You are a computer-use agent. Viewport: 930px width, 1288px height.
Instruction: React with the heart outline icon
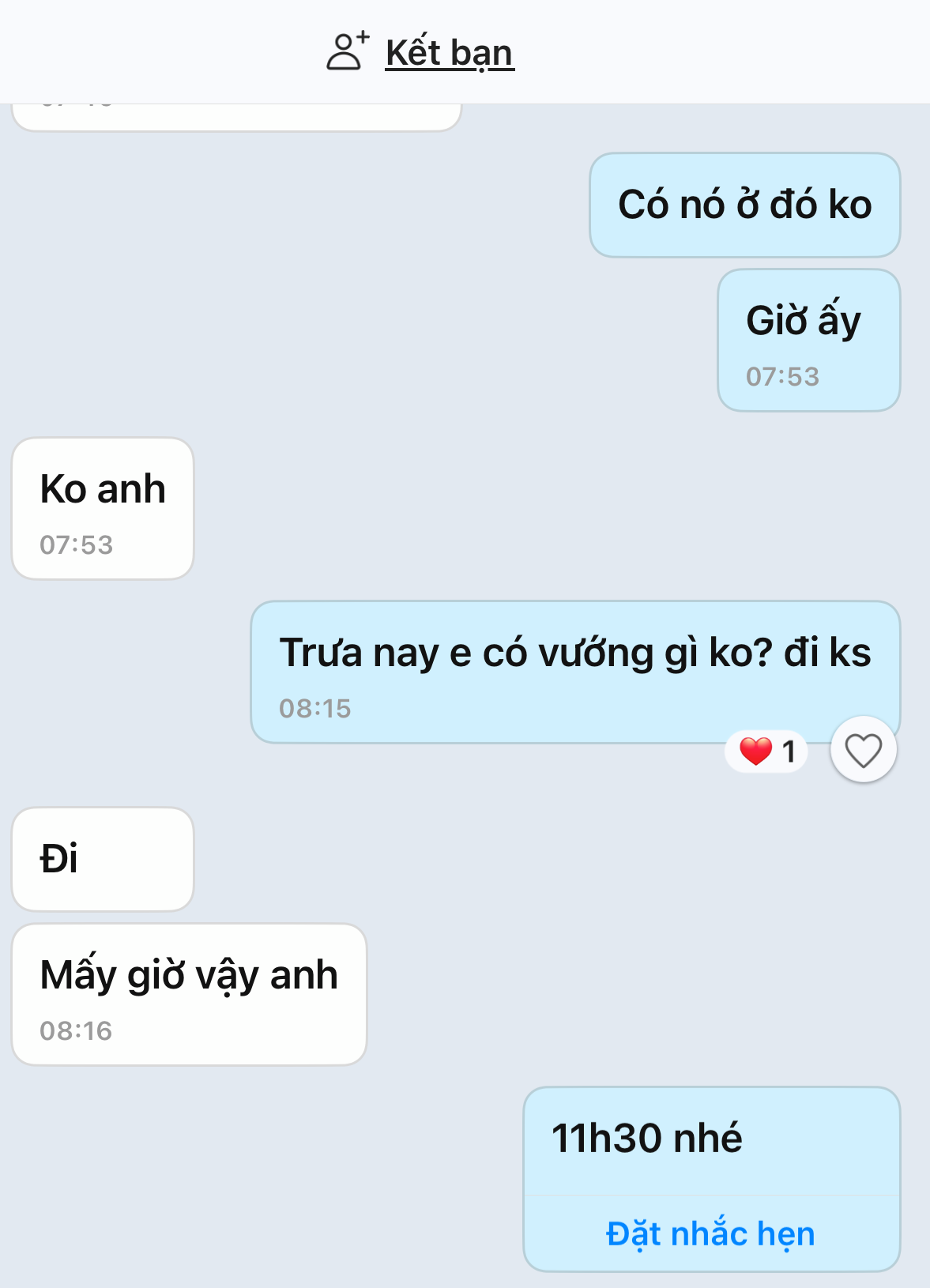click(863, 750)
